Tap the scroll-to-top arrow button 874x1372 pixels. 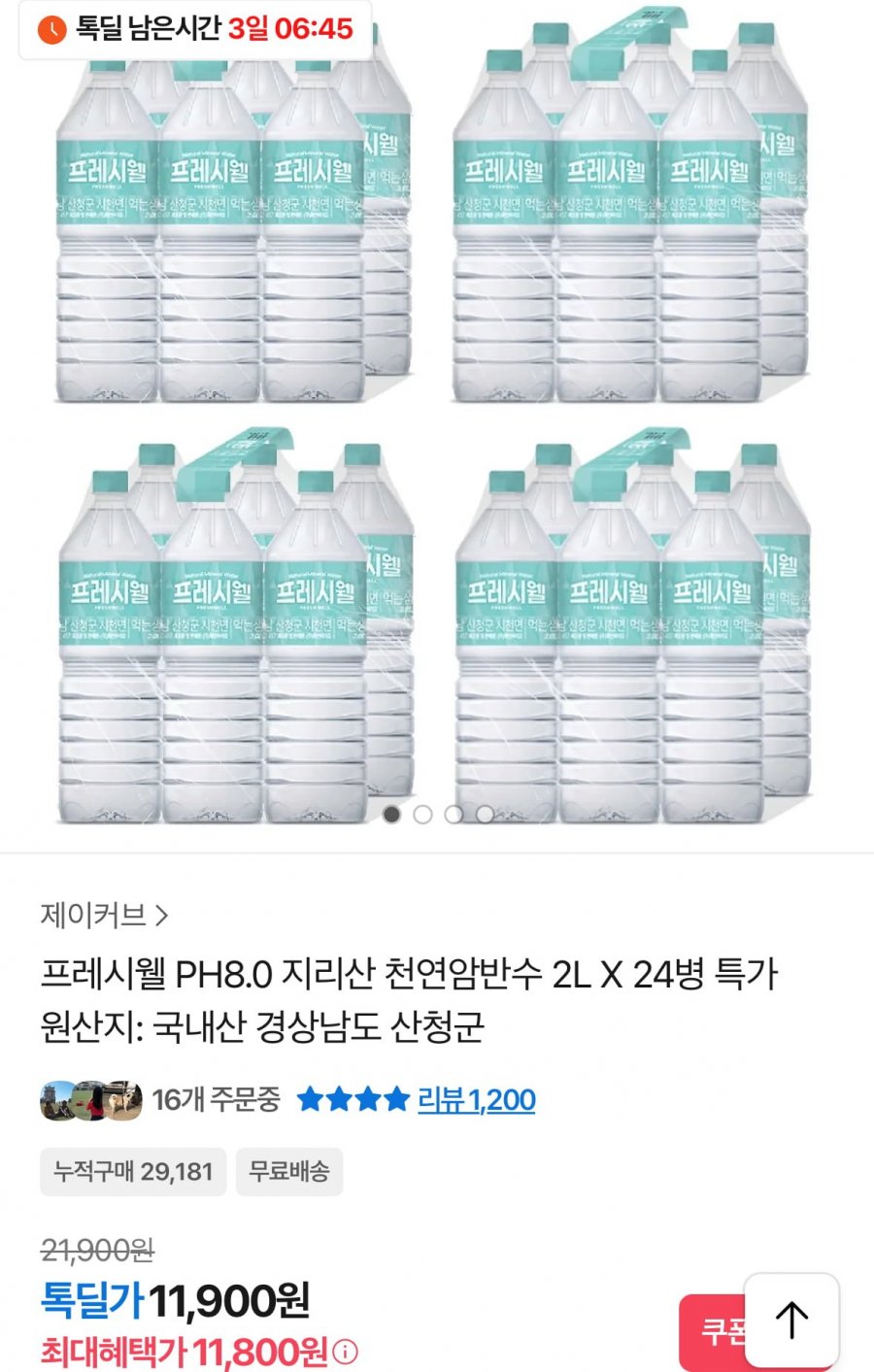(791, 1320)
